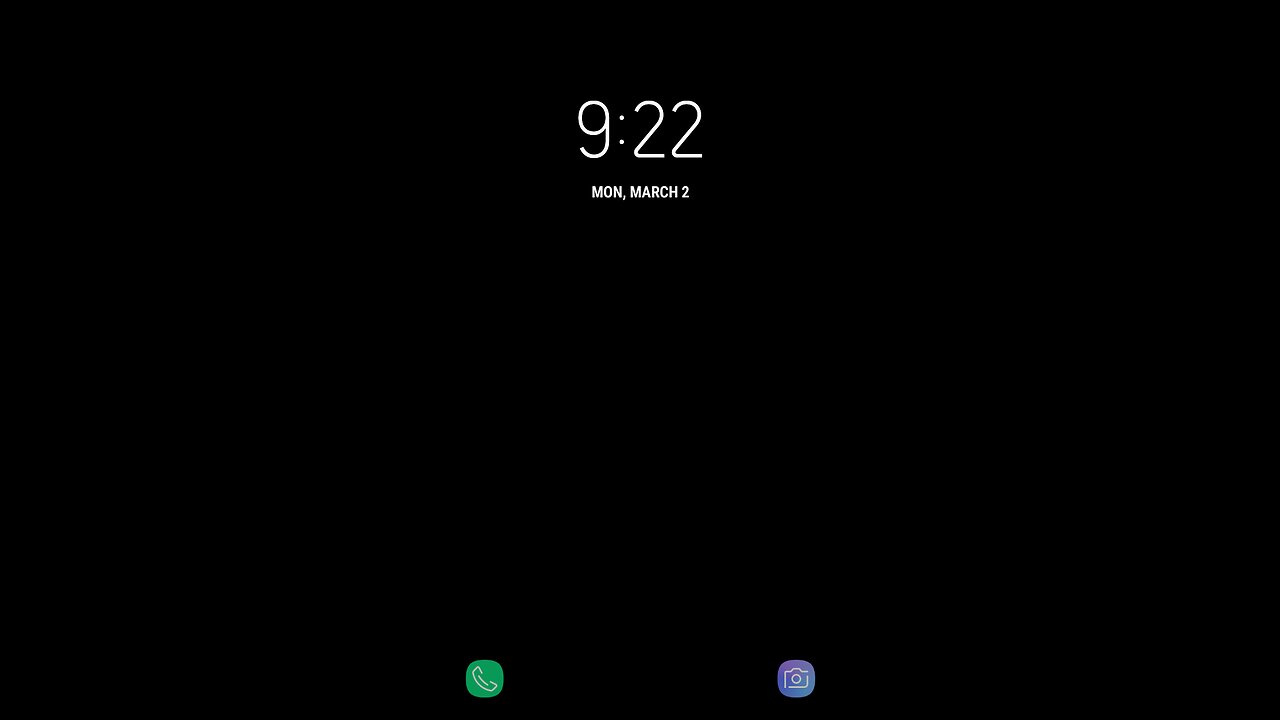
Task: Launch the camera shortcut
Action: pyautogui.click(x=796, y=679)
